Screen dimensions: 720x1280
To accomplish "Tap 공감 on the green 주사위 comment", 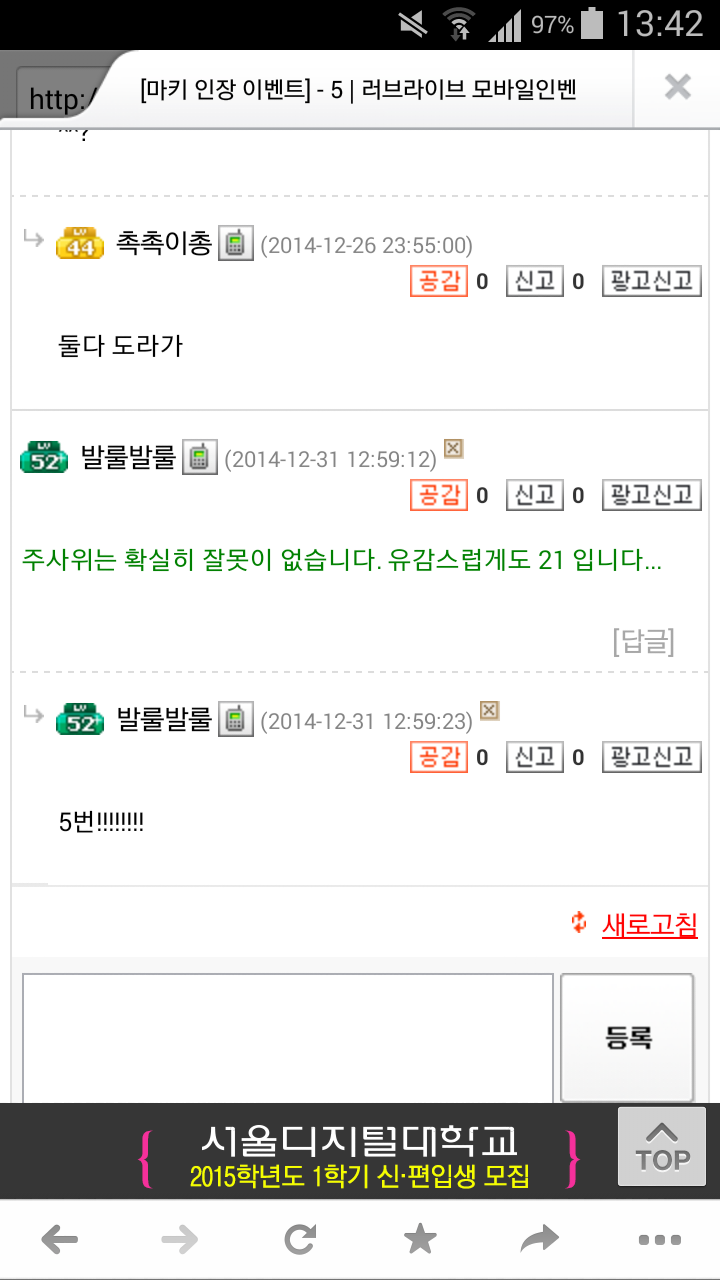I will (439, 495).
